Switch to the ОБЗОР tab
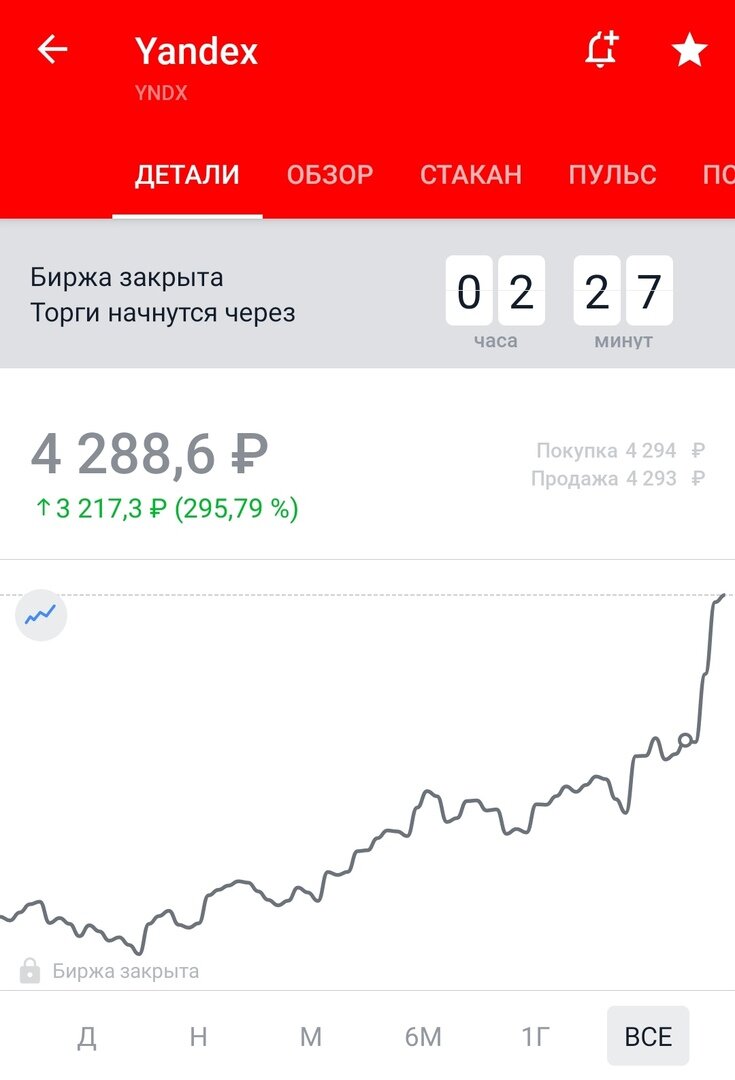This screenshot has width=735, height=1080. click(330, 174)
